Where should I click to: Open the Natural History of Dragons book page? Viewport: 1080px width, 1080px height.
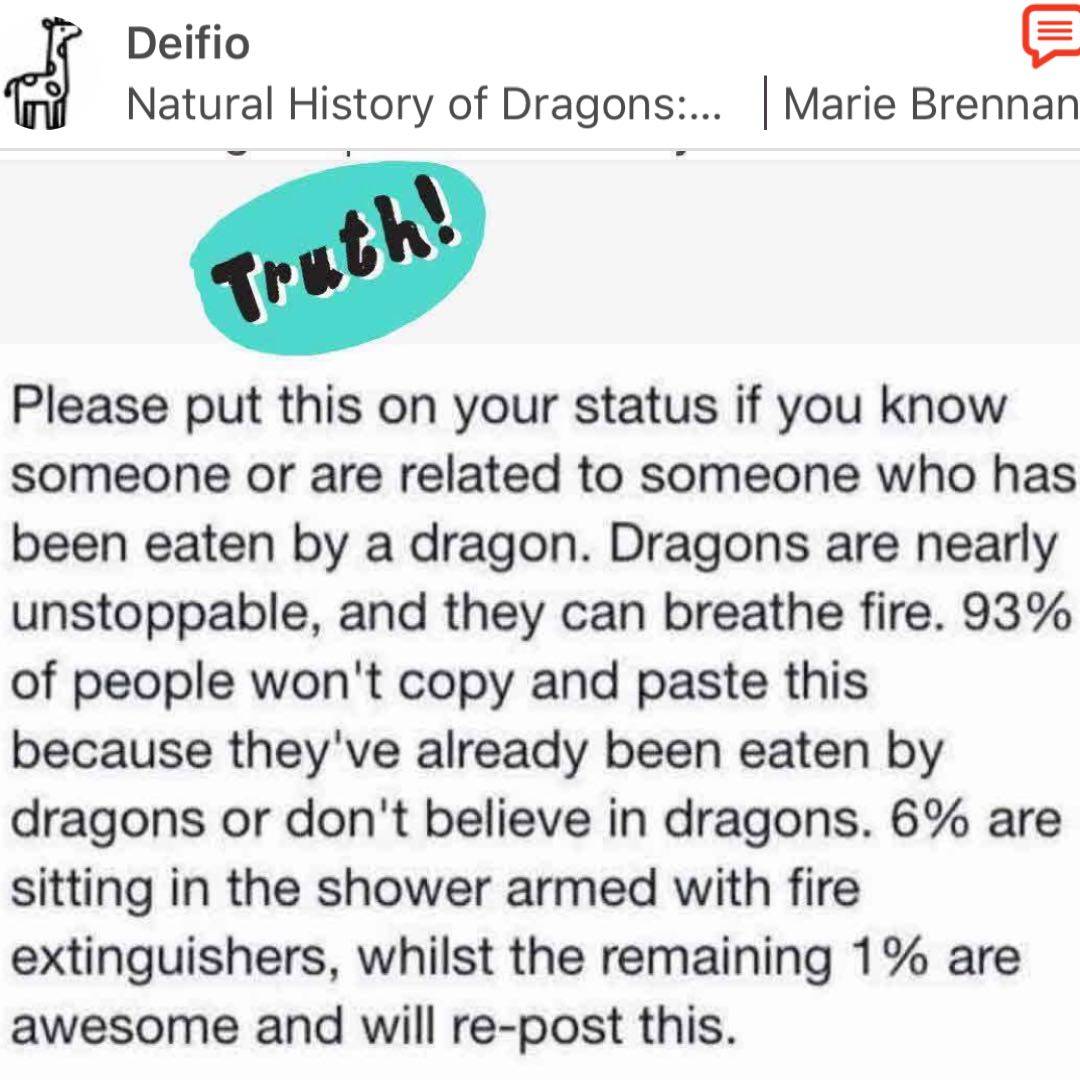424,105
